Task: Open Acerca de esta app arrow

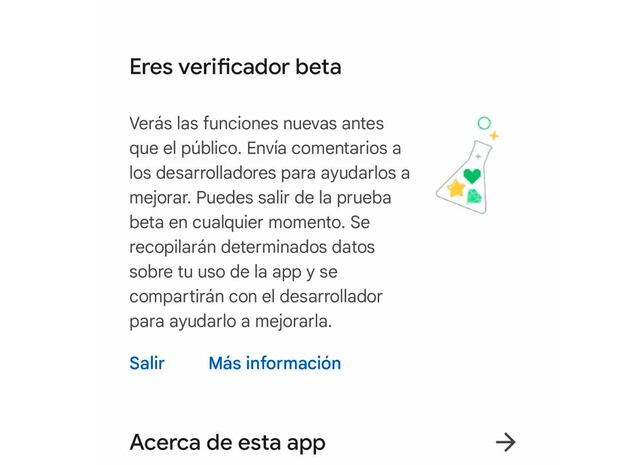Action: click(x=506, y=441)
